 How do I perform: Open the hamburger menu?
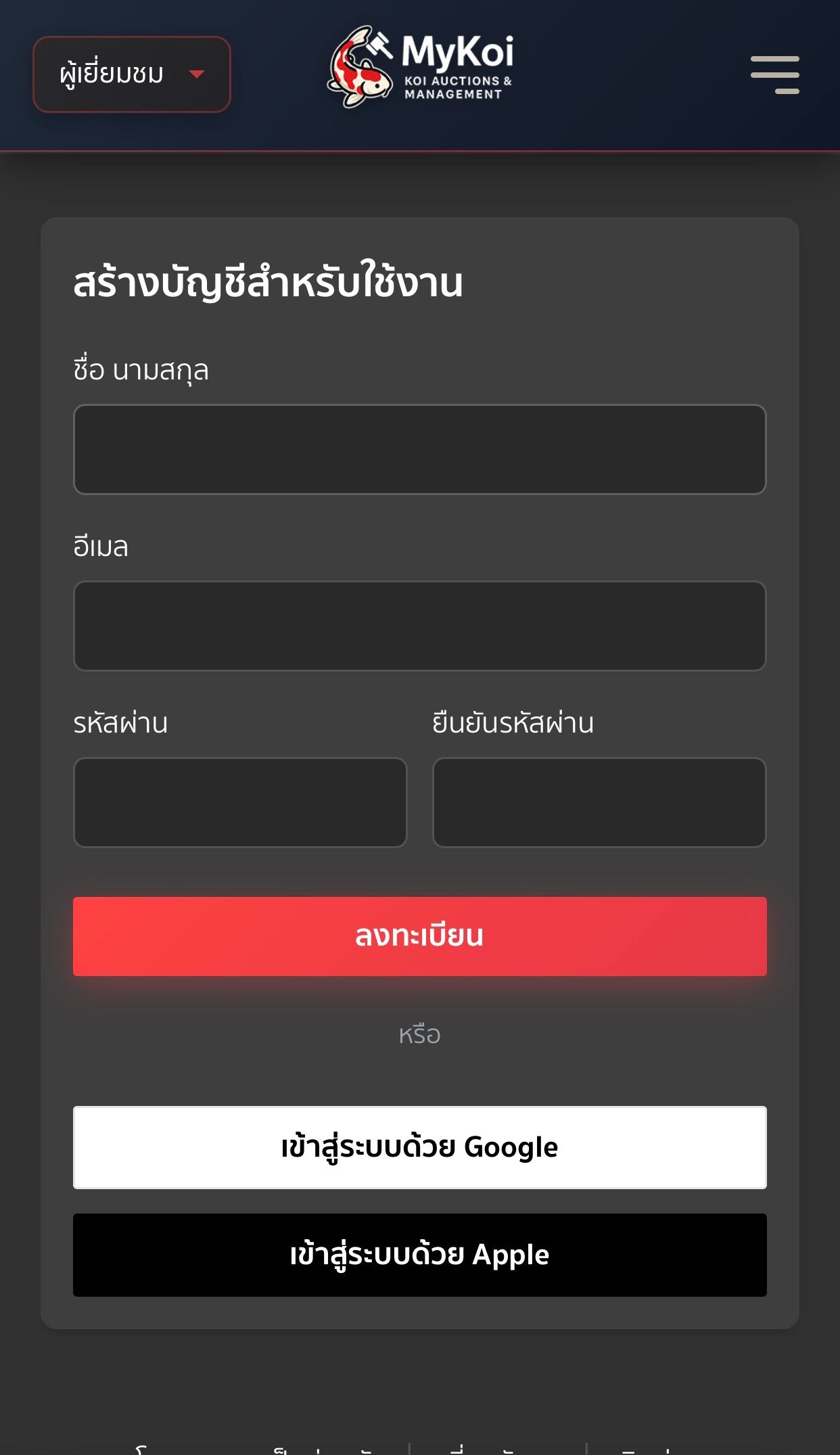[x=774, y=74]
